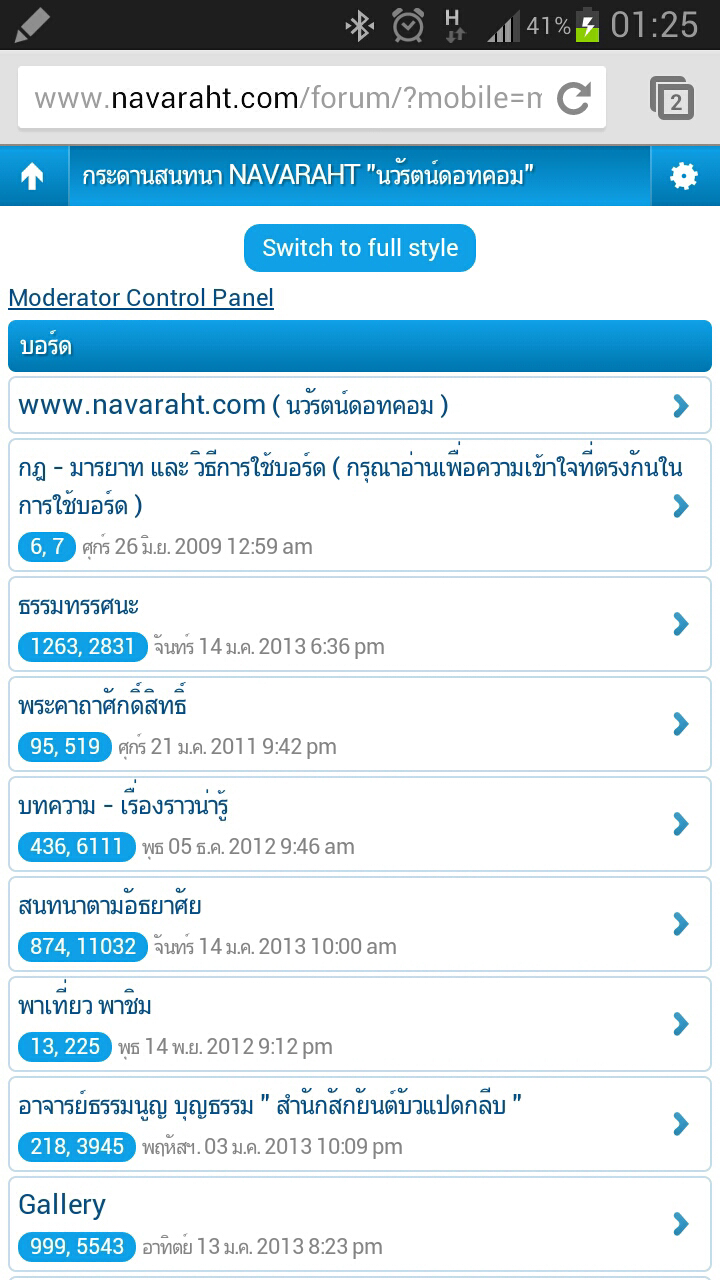Tap the Bluetooth icon in the status bar

(360, 25)
